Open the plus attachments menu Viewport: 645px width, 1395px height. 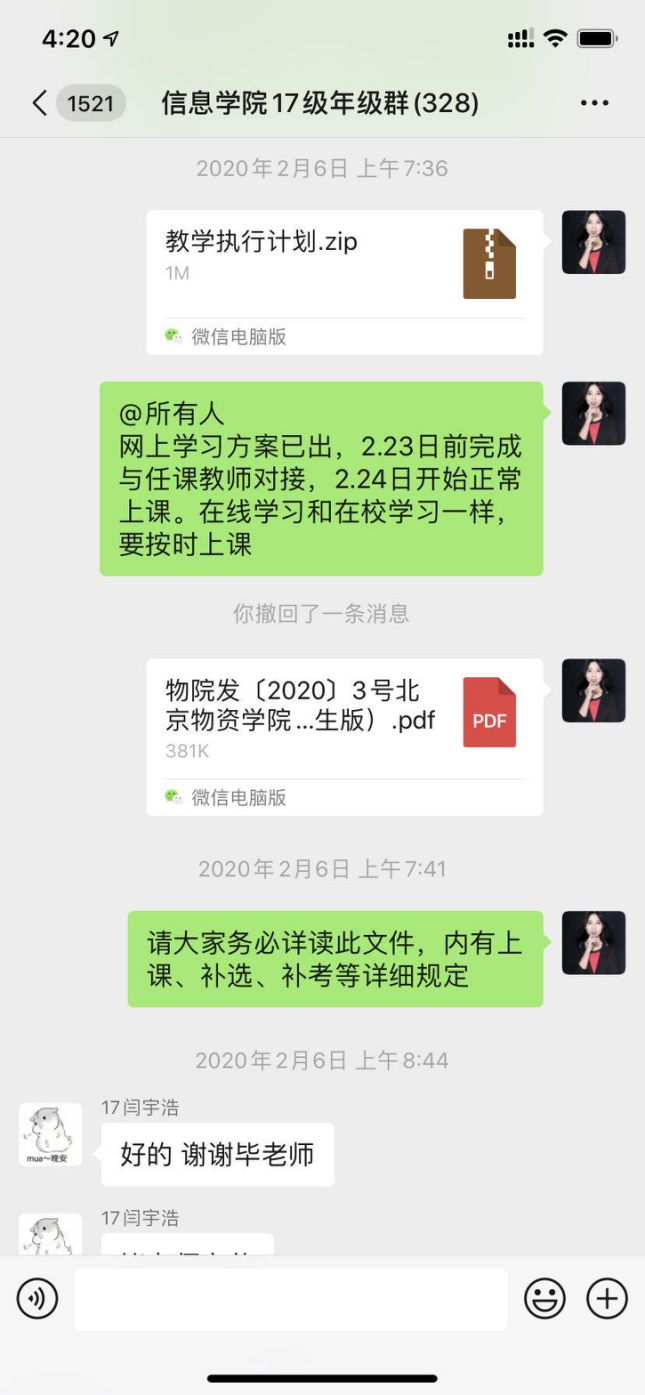coord(606,1299)
